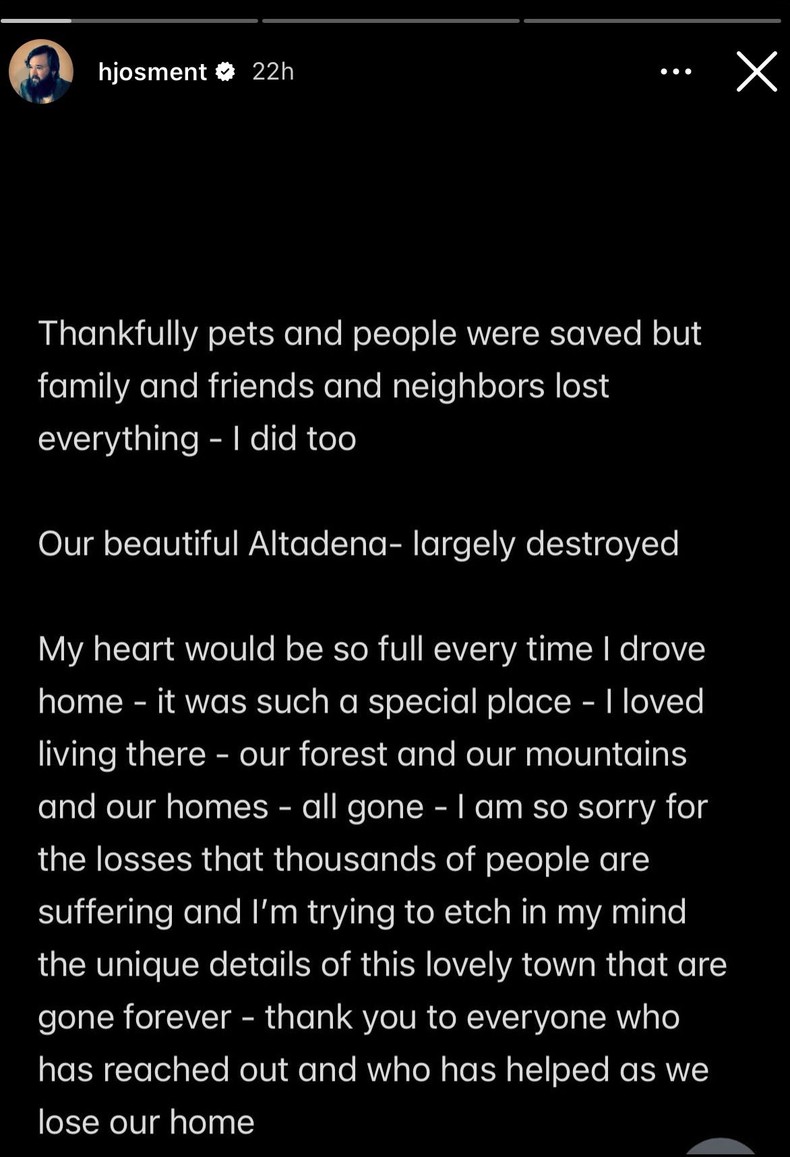Tap the current active story segment indicator
The height and width of the screenshot is (1157, 790).
pos(130,17)
